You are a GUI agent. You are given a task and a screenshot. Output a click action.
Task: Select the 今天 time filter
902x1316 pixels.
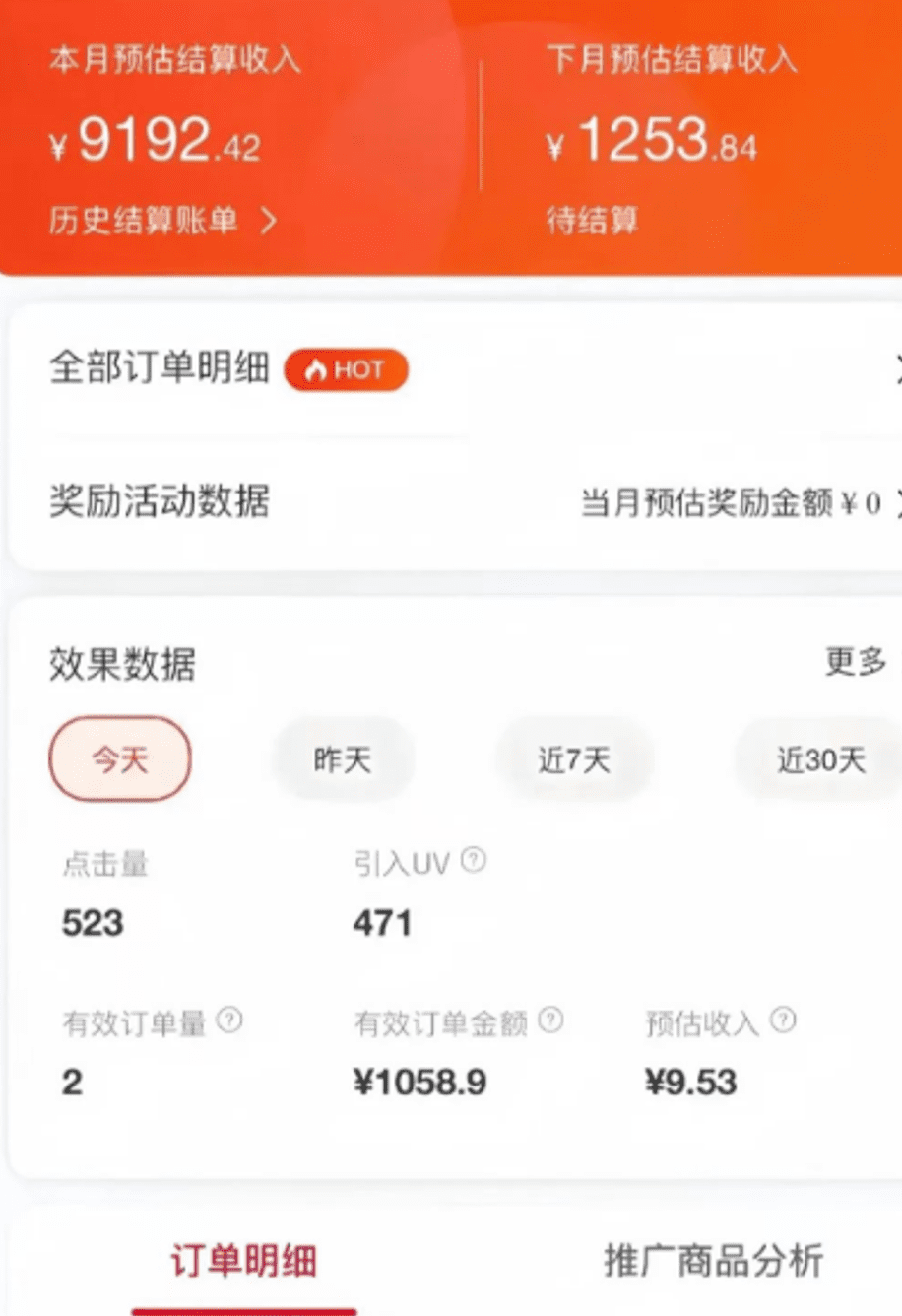coord(119,757)
